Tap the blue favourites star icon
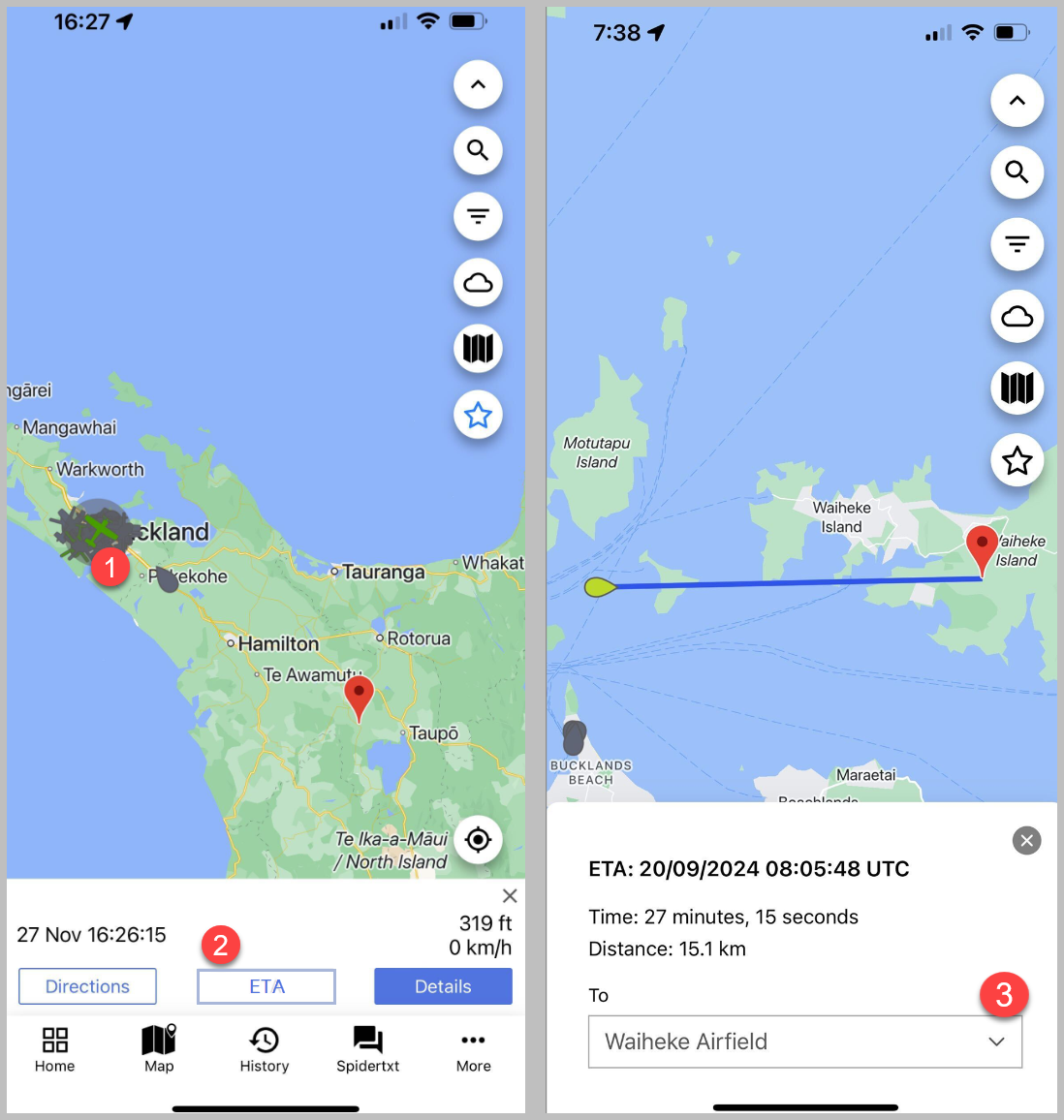The image size is (1064, 1120). point(478,416)
